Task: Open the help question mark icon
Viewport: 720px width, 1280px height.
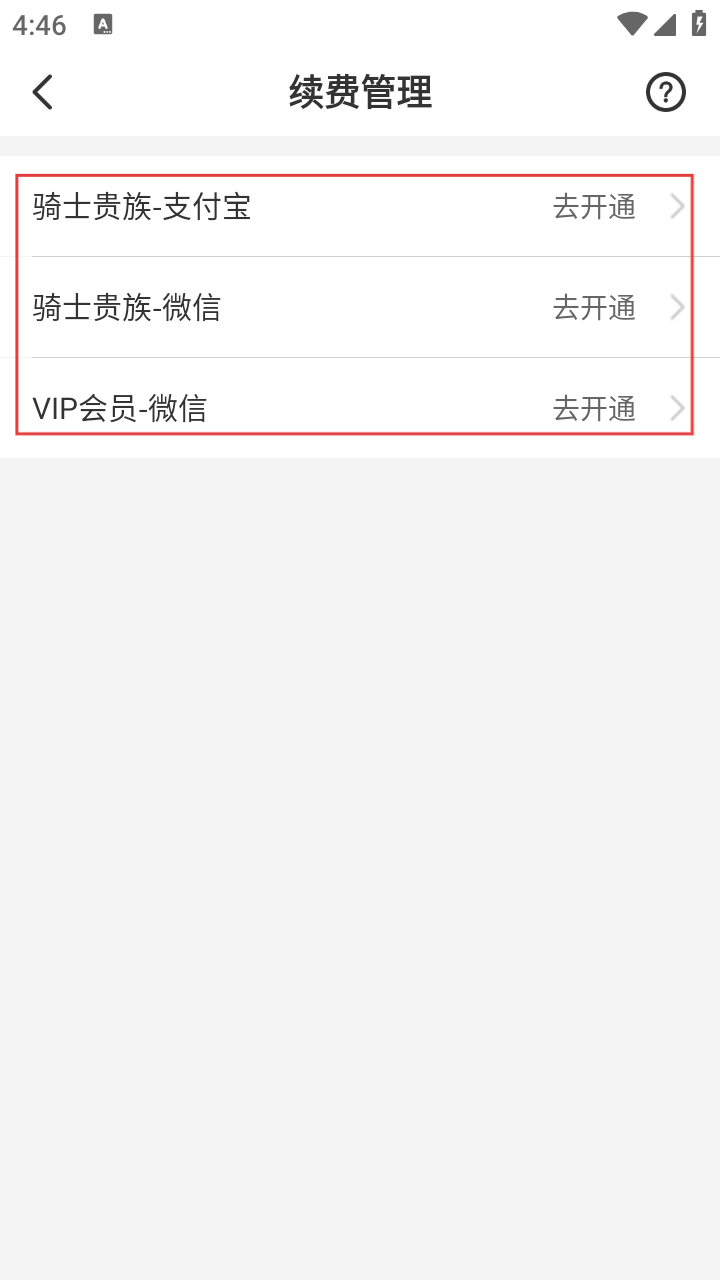Action: 665,92
